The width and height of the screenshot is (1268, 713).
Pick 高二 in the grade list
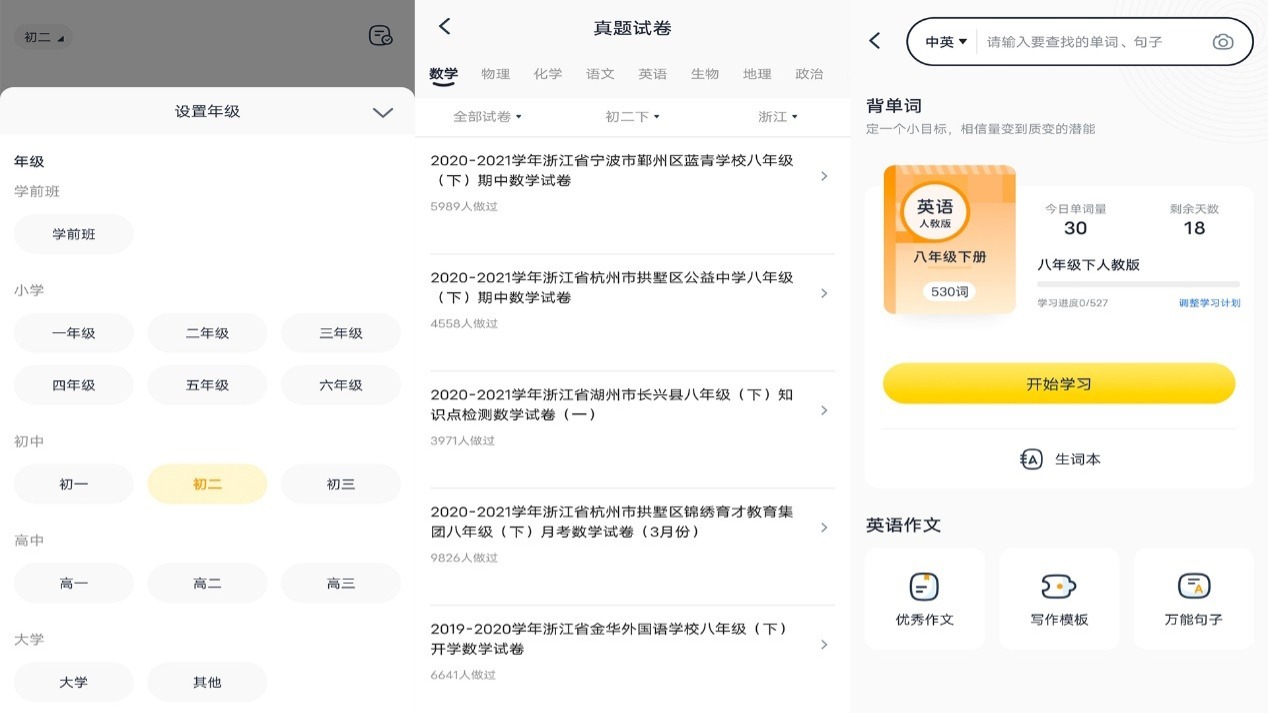click(207, 583)
